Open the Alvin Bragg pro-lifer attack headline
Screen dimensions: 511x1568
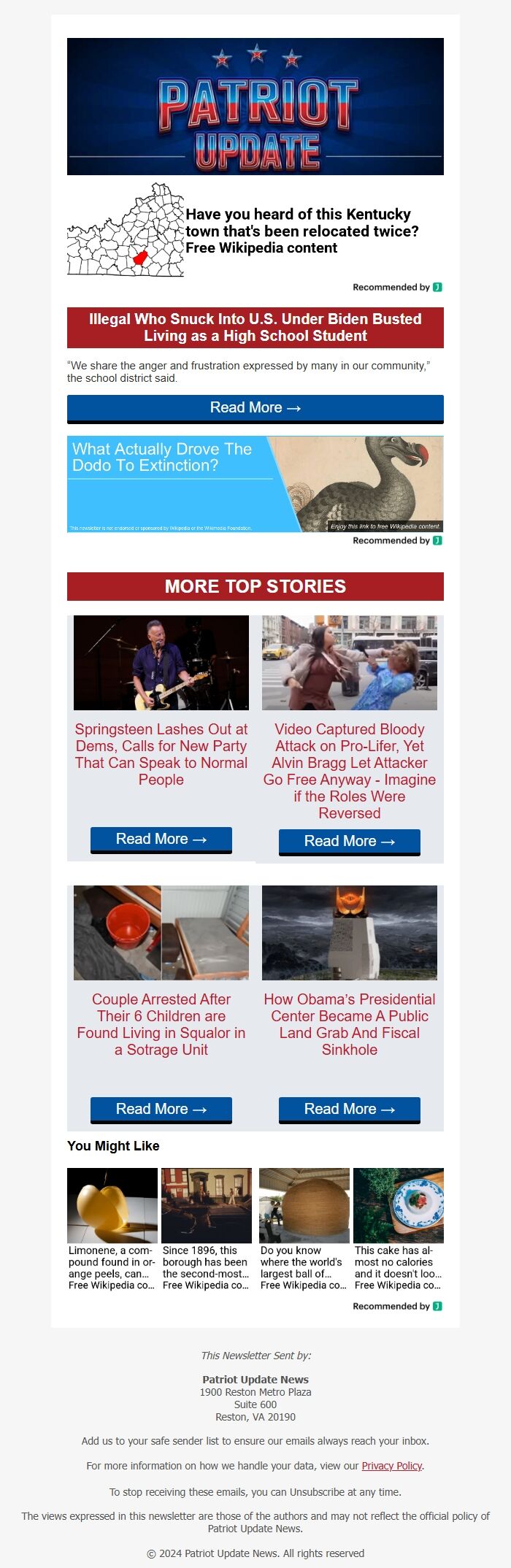pos(350,771)
